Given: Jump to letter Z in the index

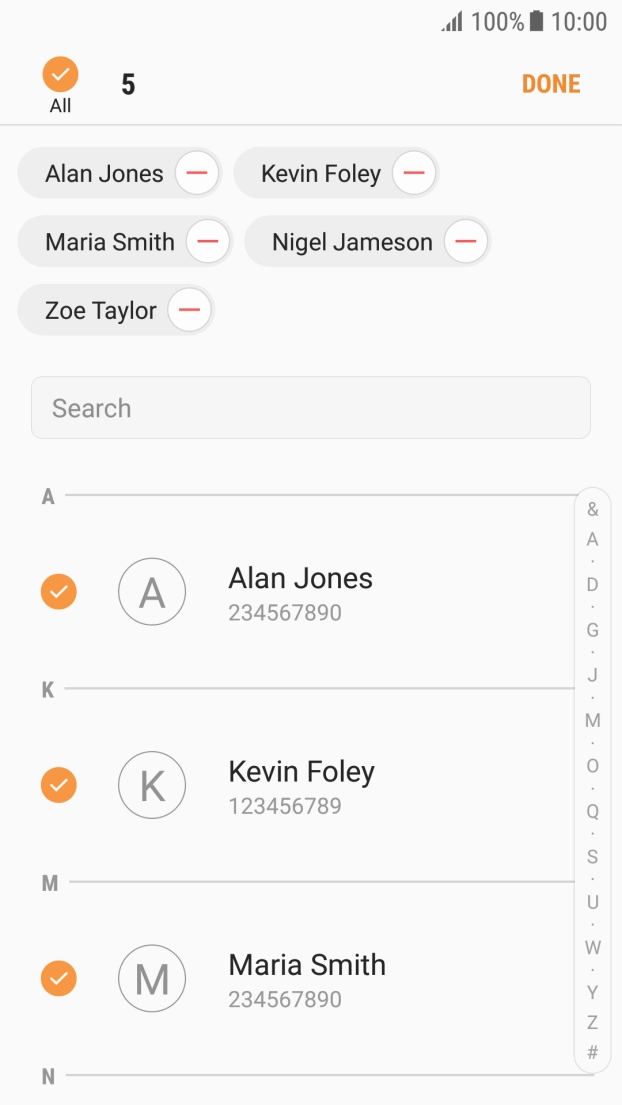Looking at the screenshot, I should click(x=593, y=1023).
